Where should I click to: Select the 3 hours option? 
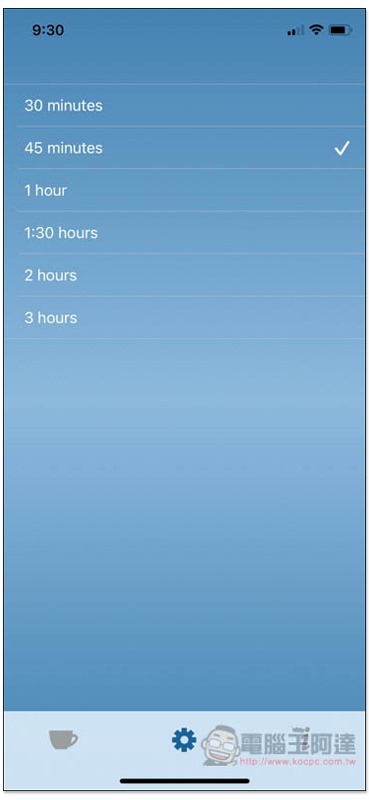pyautogui.click(x=185, y=317)
